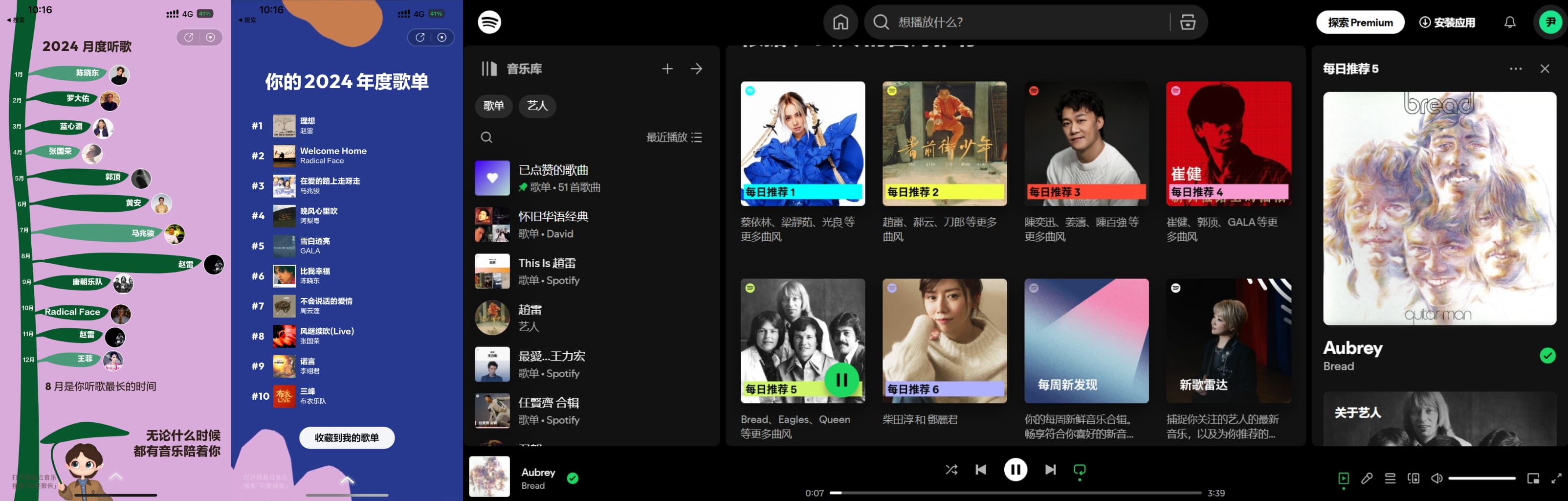
Task: Create a new playlist with the plus icon
Action: pyautogui.click(x=667, y=69)
